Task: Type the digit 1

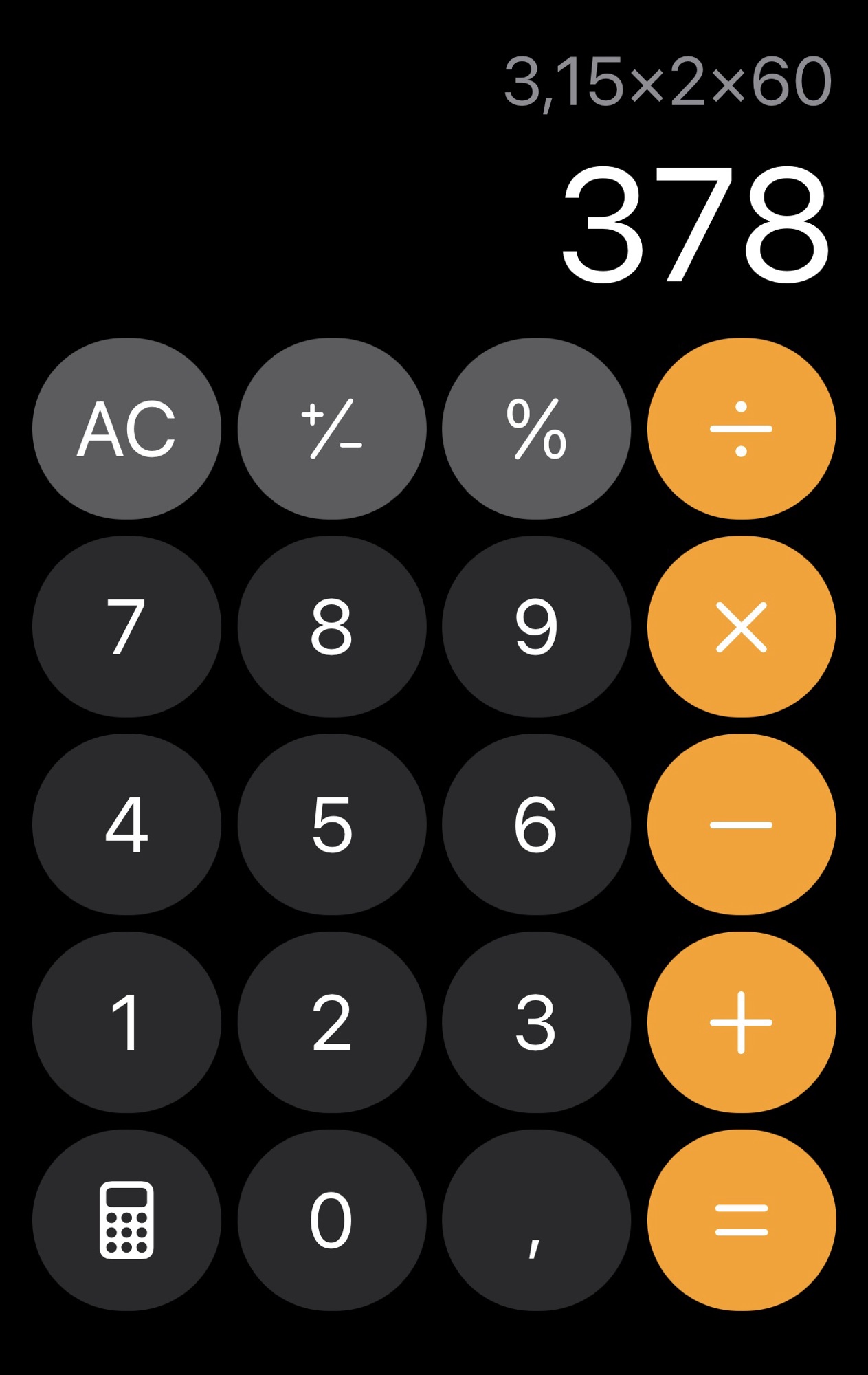Action: coord(126,1022)
